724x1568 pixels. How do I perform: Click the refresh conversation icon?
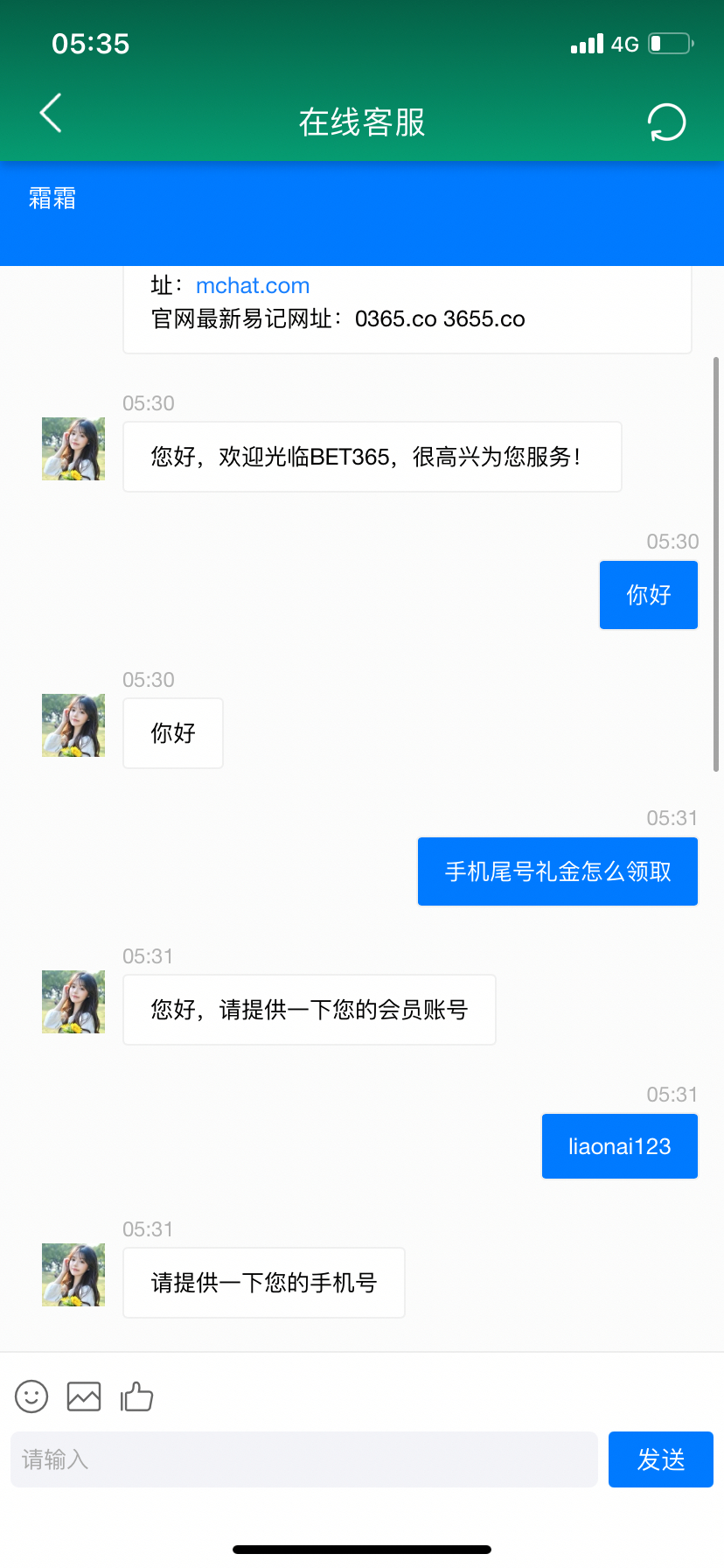[666, 122]
